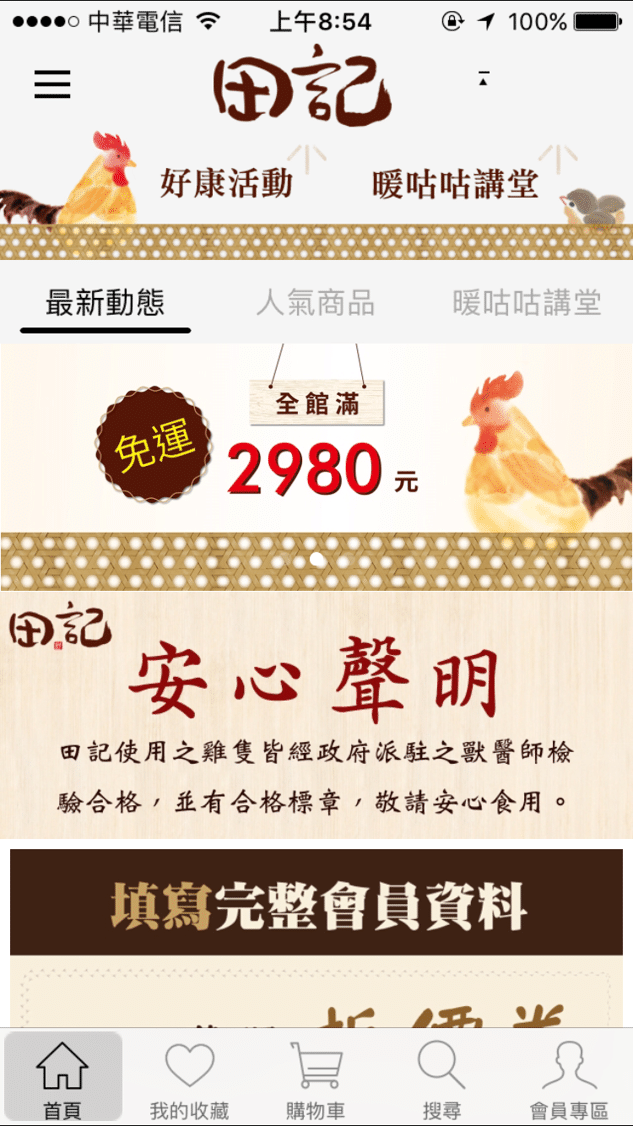633x1126 pixels.
Task: Open 會員專區 member area
Action: [x=568, y=1078]
